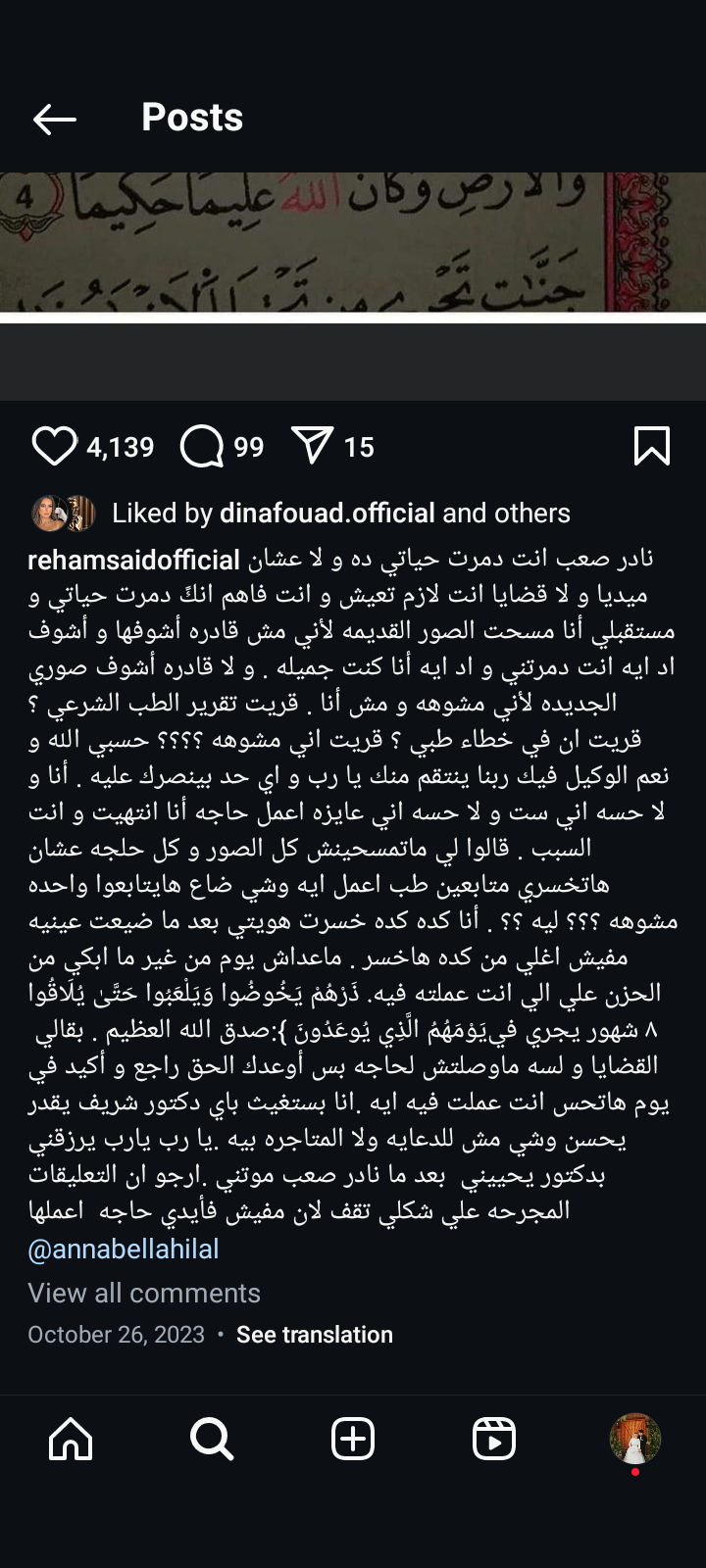Viewport: 706px width, 1568px height.
Task: Switch to the Reels tab
Action: (494, 1439)
